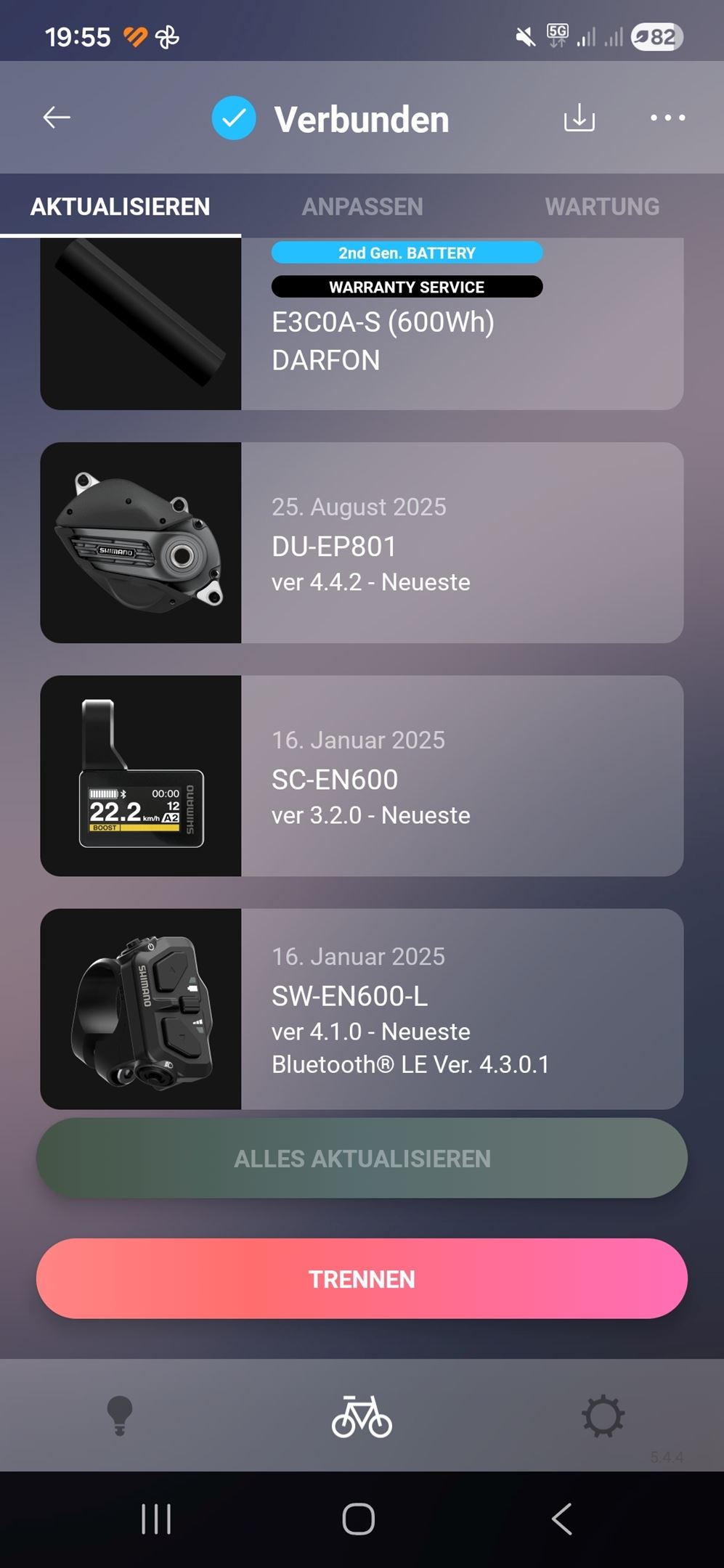The height and width of the screenshot is (1568, 724).
Task: Select the AKTUALISIEREN tab
Action: tap(121, 207)
